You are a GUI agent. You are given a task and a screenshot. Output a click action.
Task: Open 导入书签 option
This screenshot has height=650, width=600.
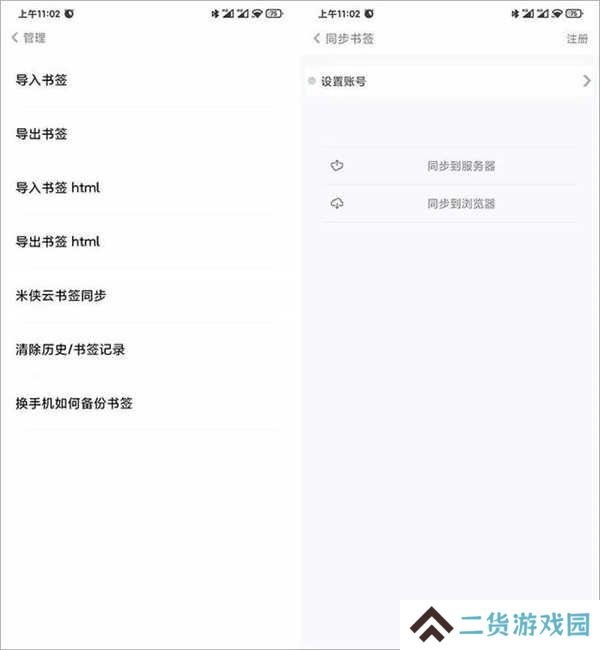[42, 80]
